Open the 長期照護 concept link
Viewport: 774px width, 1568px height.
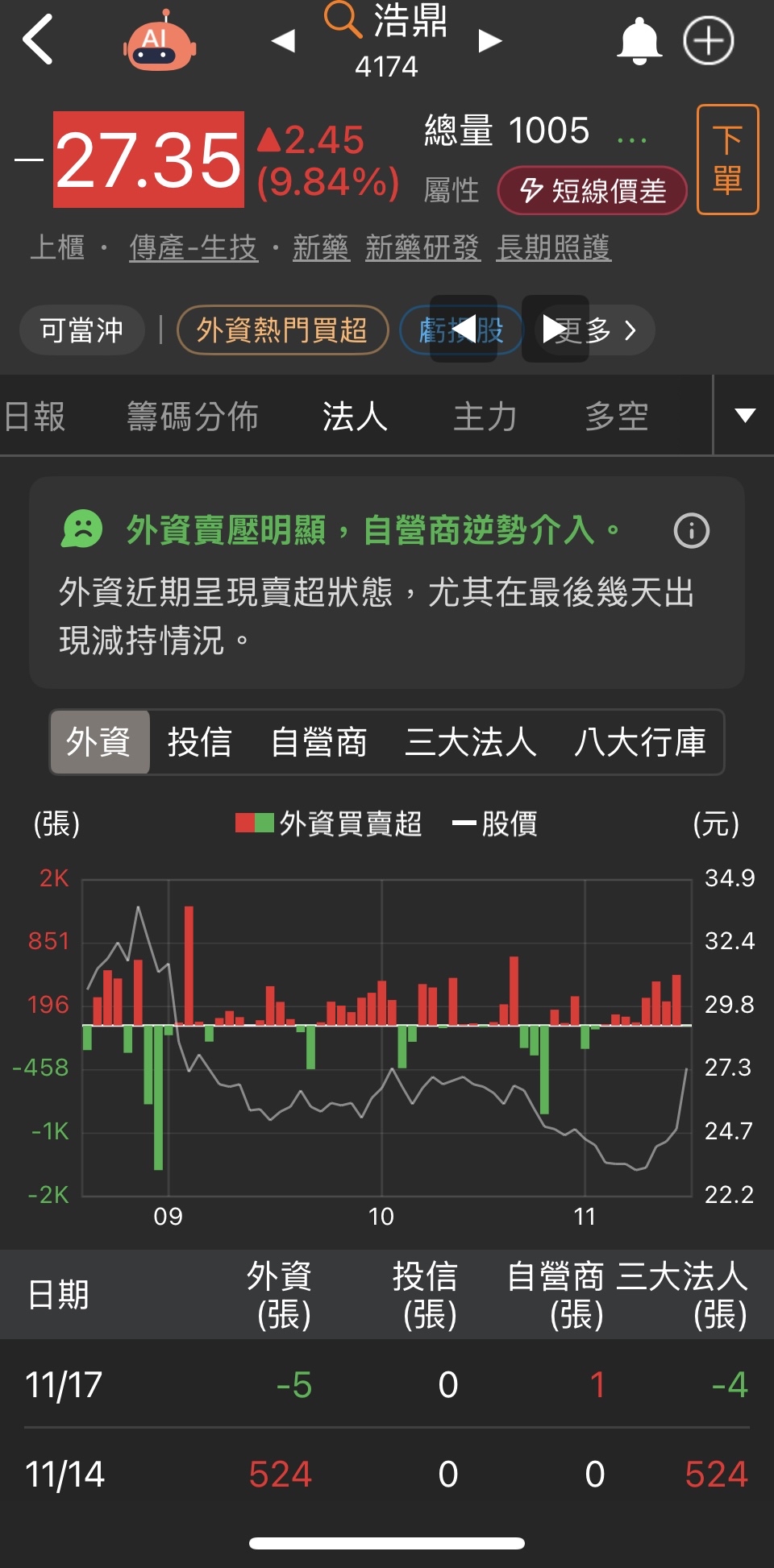(x=553, y=248)
